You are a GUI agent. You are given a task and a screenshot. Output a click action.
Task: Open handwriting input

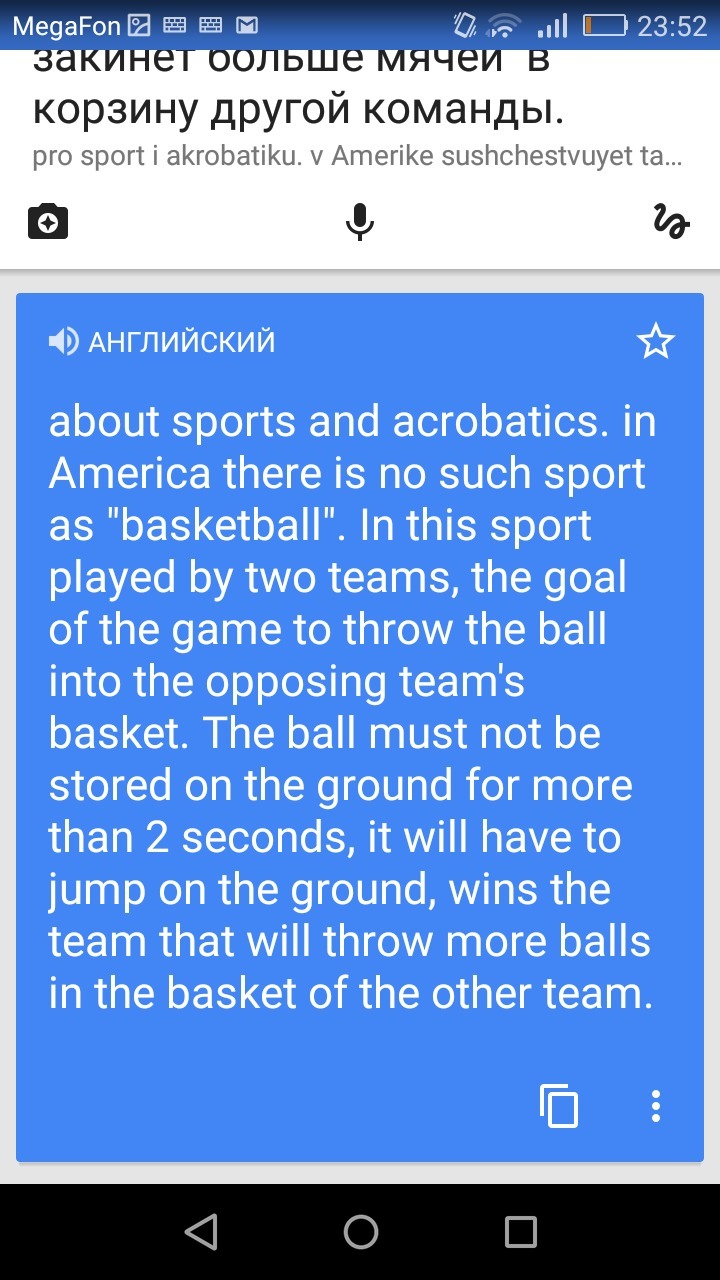[x=671, y=221]
